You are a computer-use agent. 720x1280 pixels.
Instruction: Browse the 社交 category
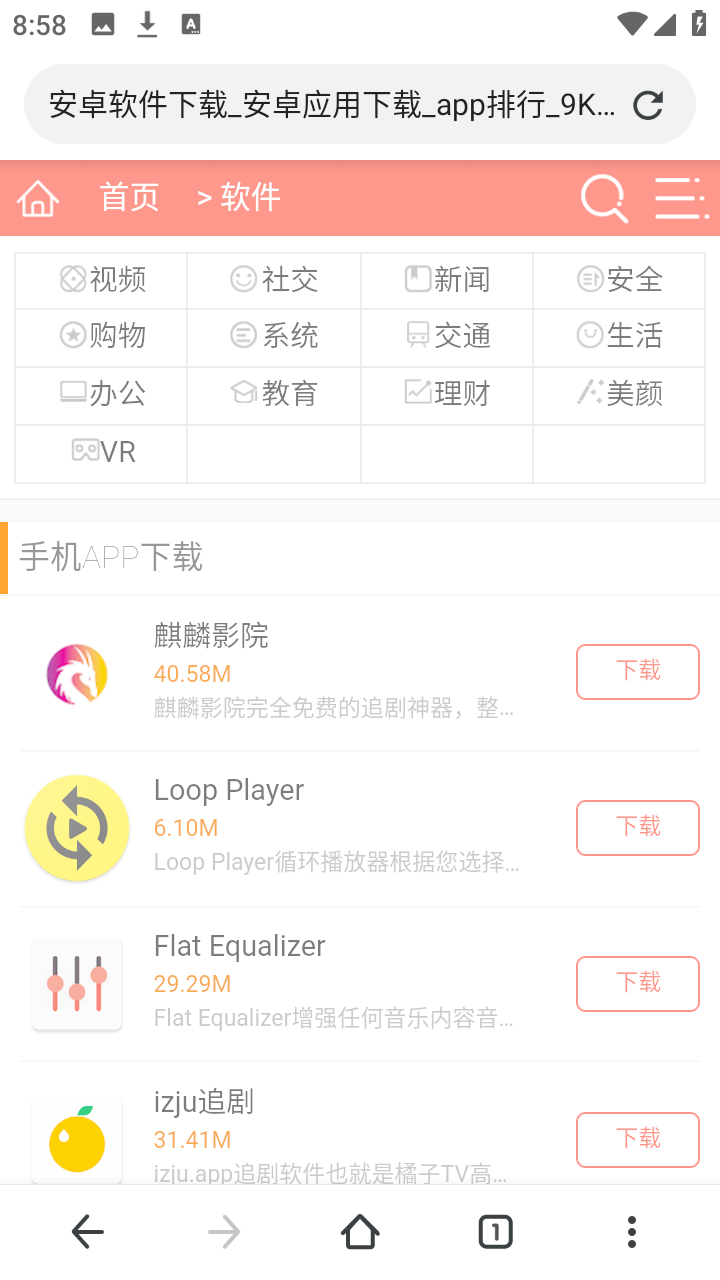(274, 280)
